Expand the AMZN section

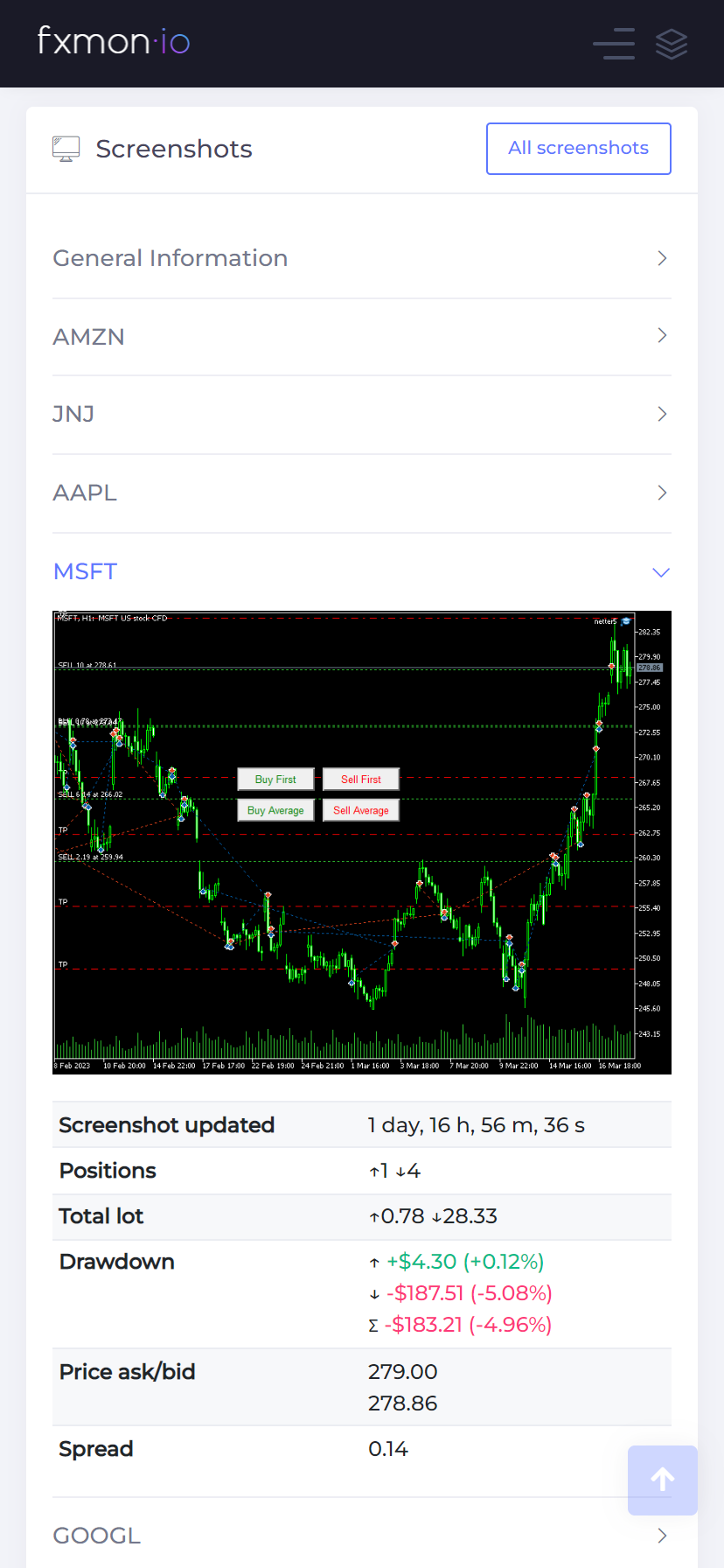pyautogui.click(x=362, y=337)
